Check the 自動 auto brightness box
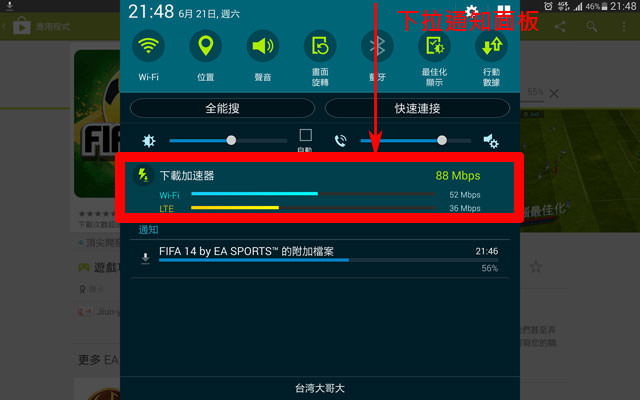Viewport: 640px width, 400px height. pos(306,136)
